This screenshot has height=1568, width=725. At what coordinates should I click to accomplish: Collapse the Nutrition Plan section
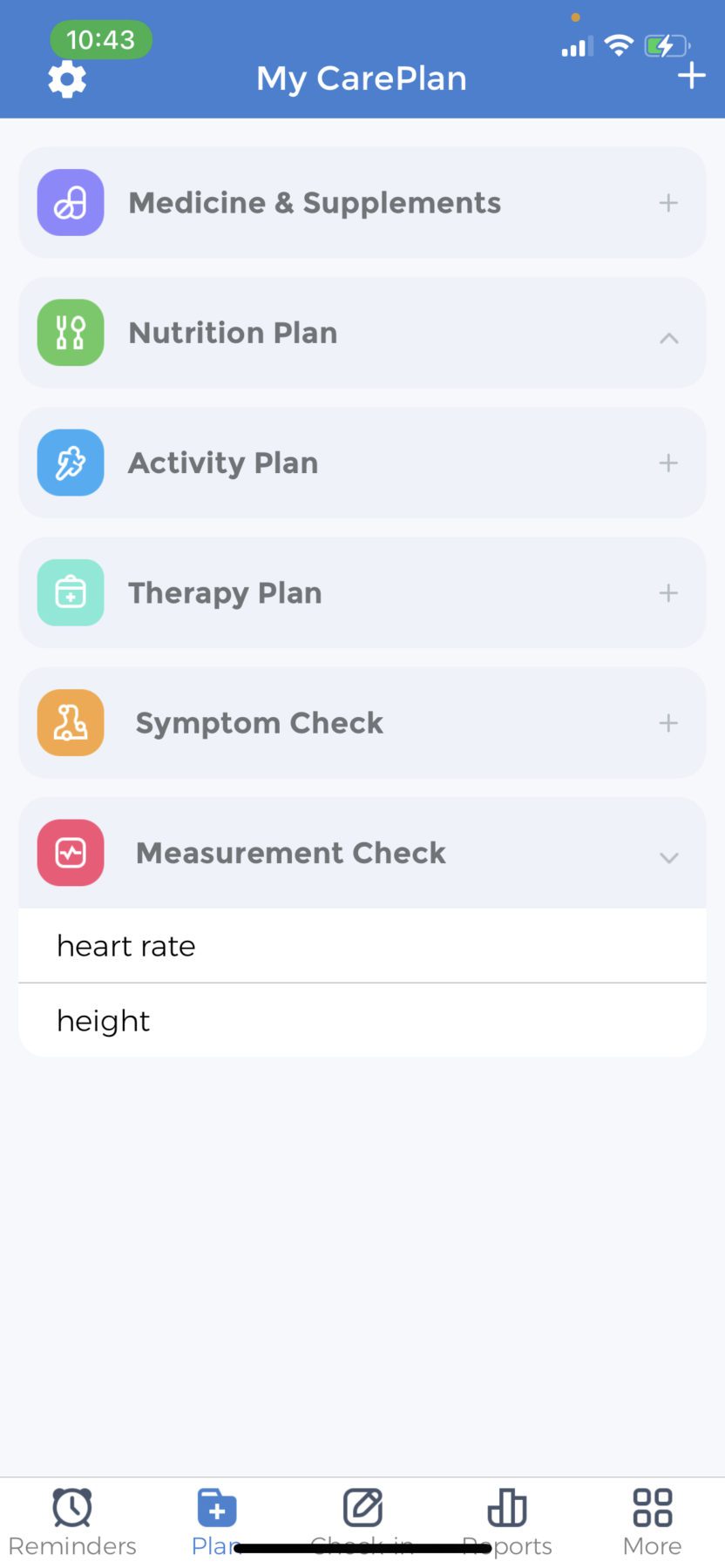coord(668,338)
